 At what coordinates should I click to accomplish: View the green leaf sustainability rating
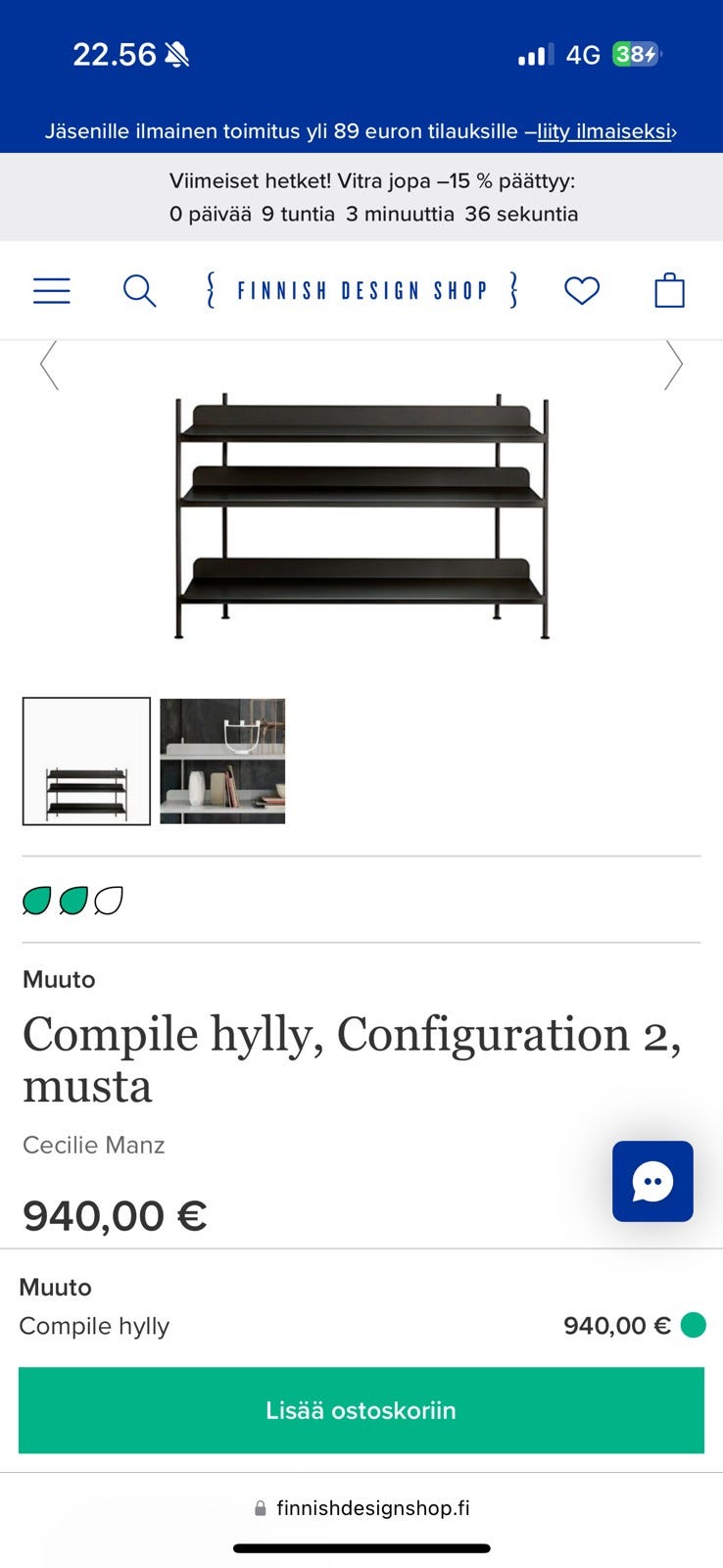tap(72, 900)
